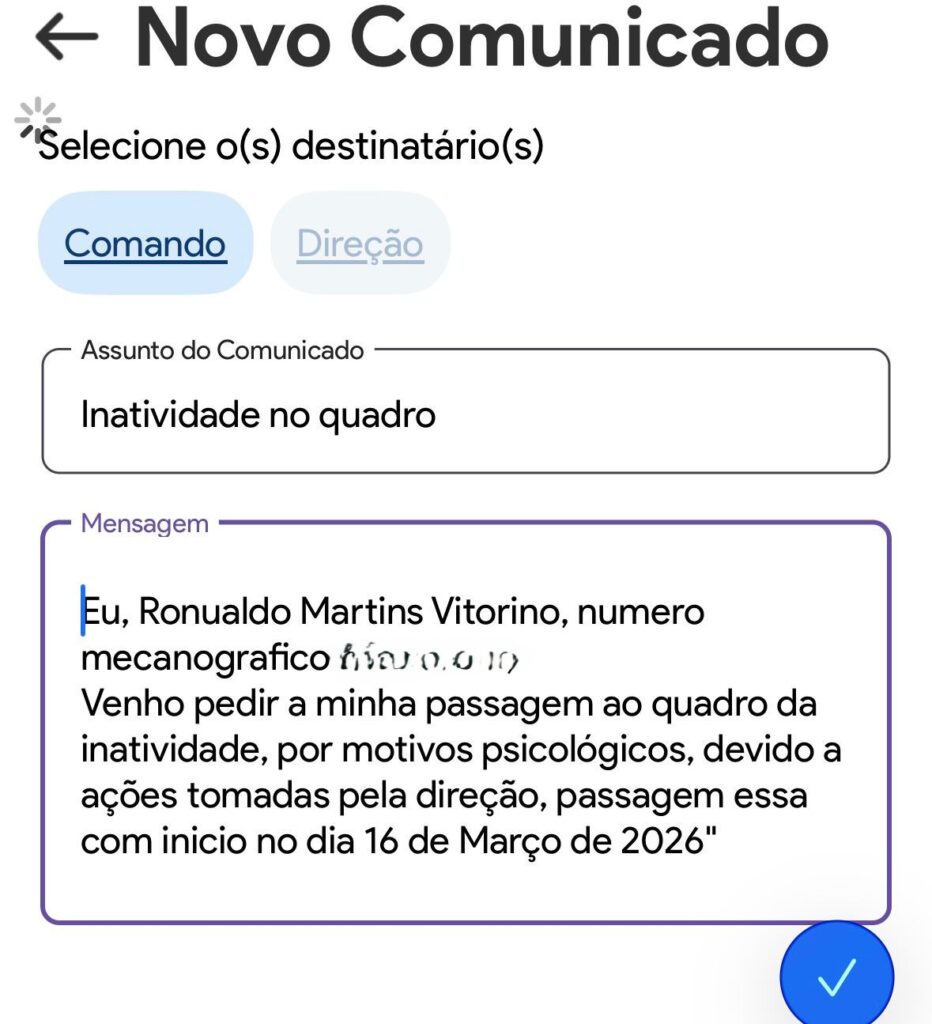Edit the Assunto do Comunicado field
932x1024 pixels.
coord(465,415)
